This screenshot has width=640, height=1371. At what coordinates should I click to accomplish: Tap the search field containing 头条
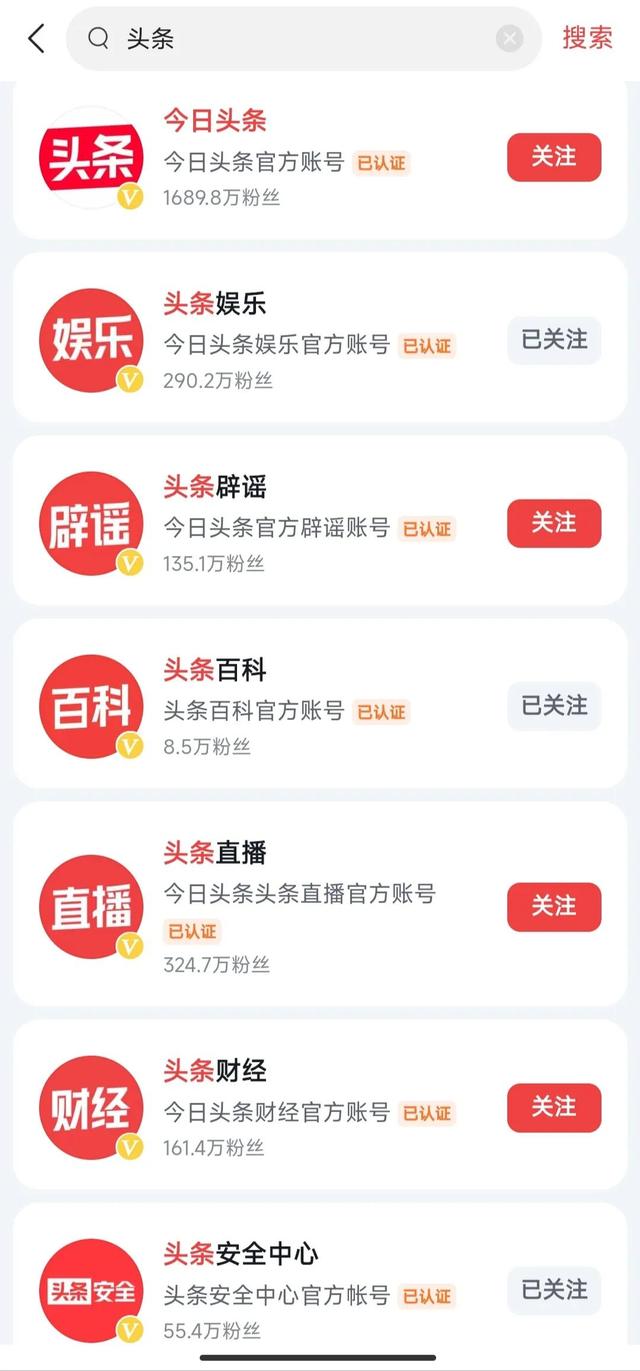304,39
